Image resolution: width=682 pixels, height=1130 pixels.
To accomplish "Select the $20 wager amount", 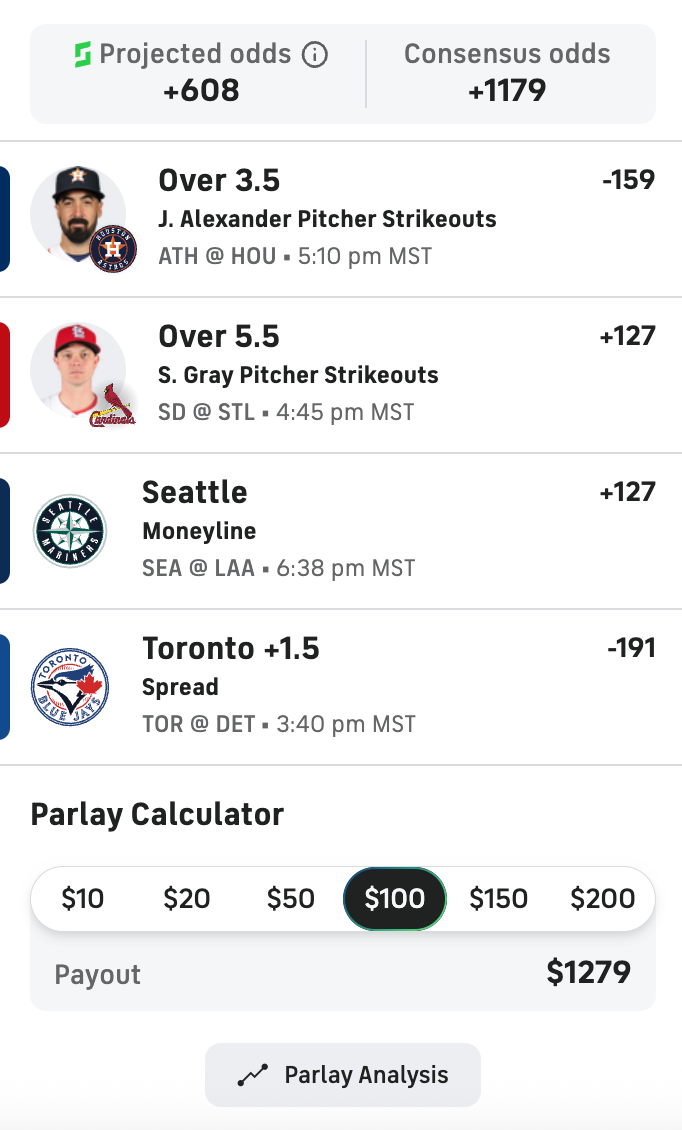I will tap(187, 899).
